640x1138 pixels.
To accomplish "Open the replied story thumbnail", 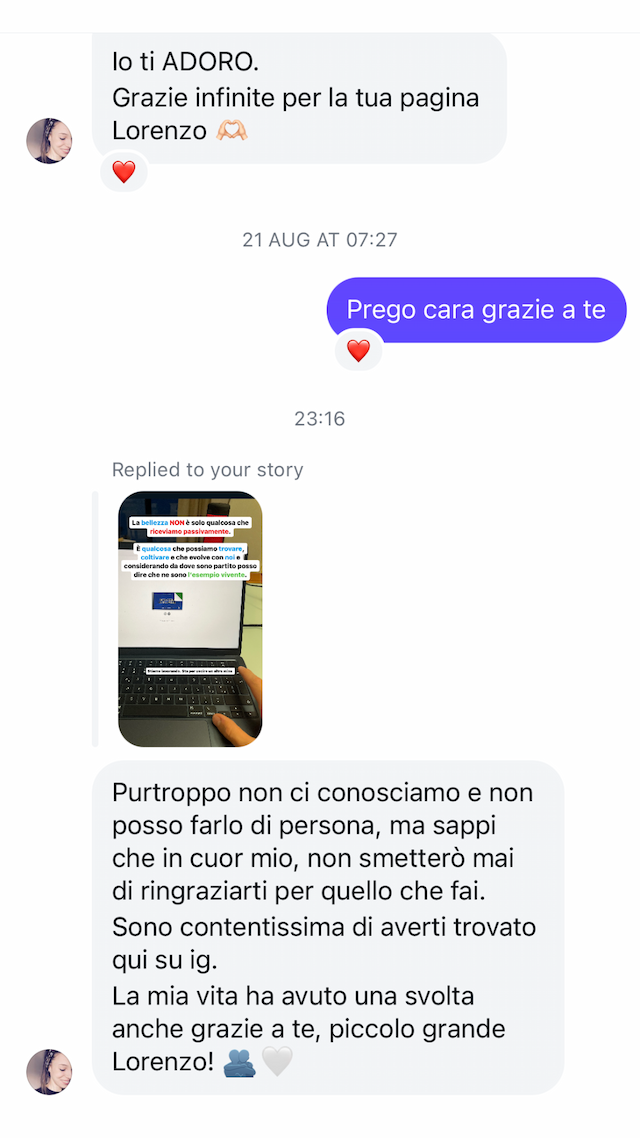I will [190, 619].
